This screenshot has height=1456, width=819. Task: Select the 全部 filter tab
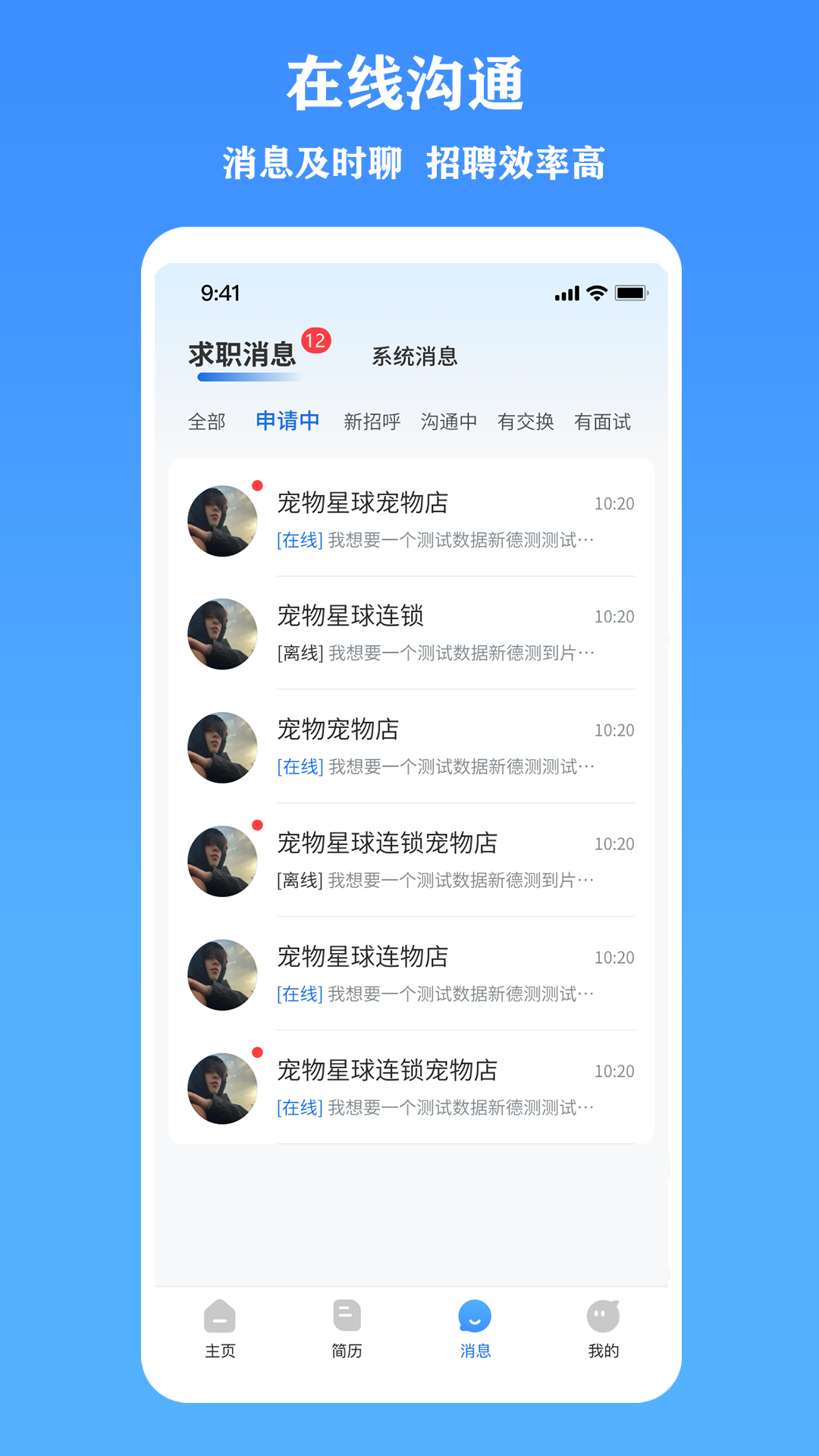point(207,421)
